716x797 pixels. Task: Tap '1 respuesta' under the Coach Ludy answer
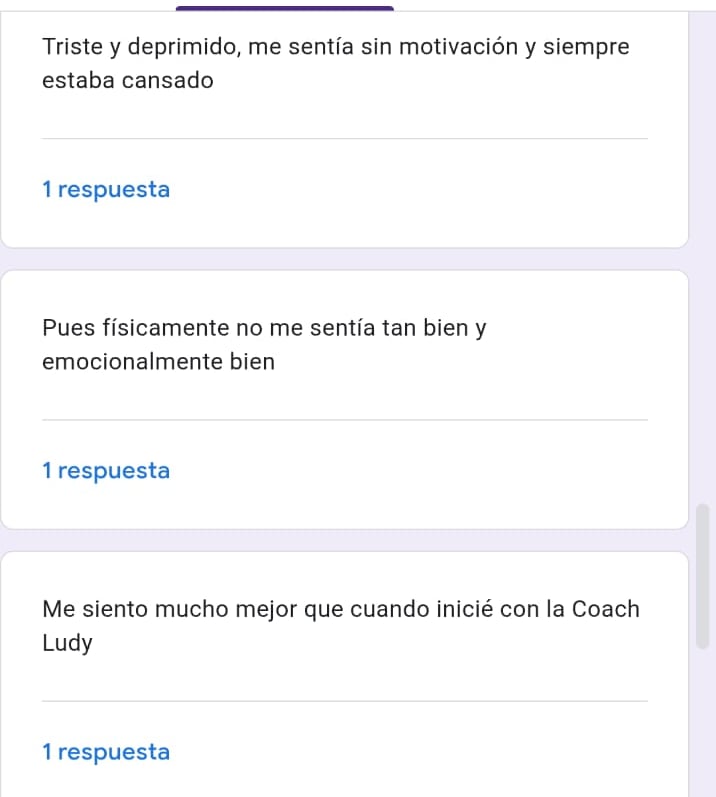click(107, 752)
